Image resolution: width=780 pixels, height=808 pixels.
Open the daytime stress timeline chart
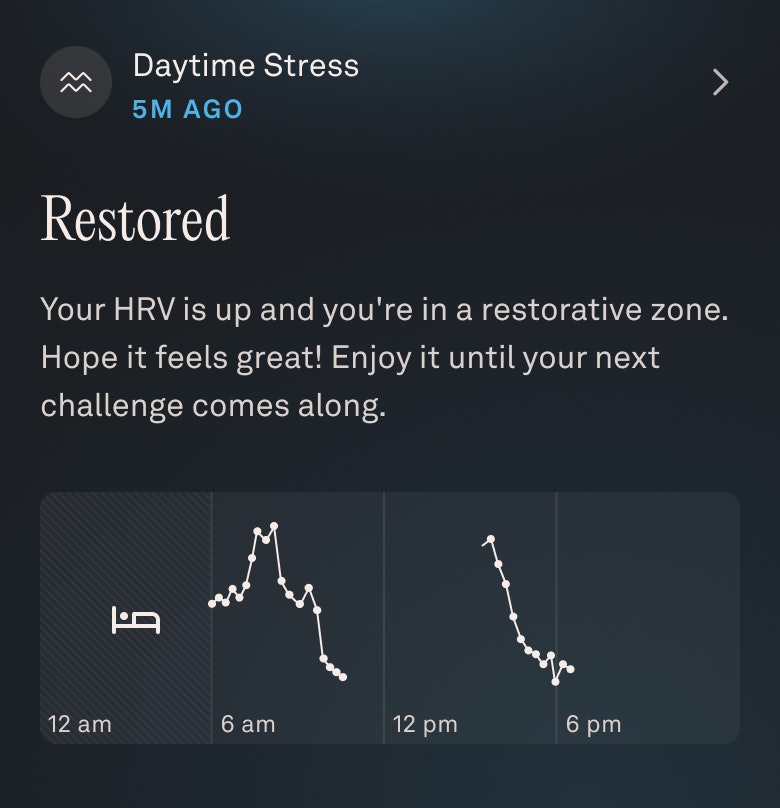[x=390, y=617]
